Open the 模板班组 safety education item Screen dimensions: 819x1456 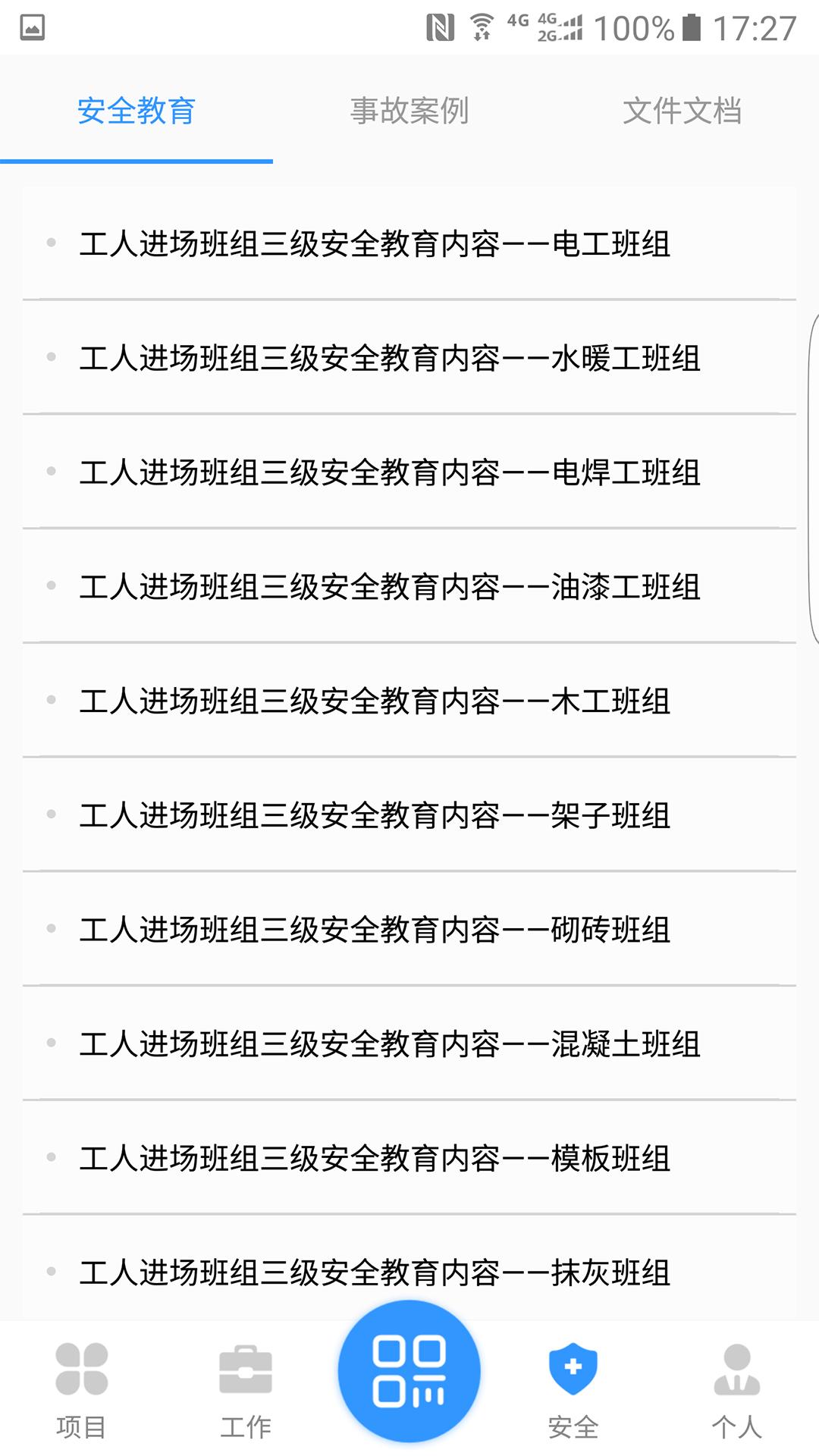(375, 1159)
